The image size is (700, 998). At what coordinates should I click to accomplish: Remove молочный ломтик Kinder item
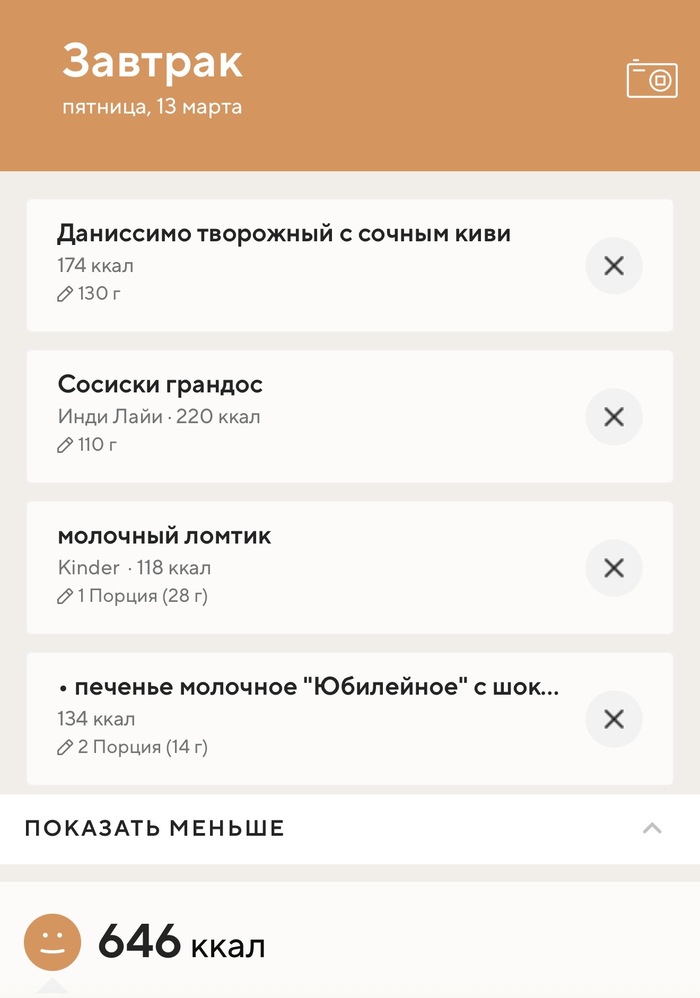click(614, 568)
